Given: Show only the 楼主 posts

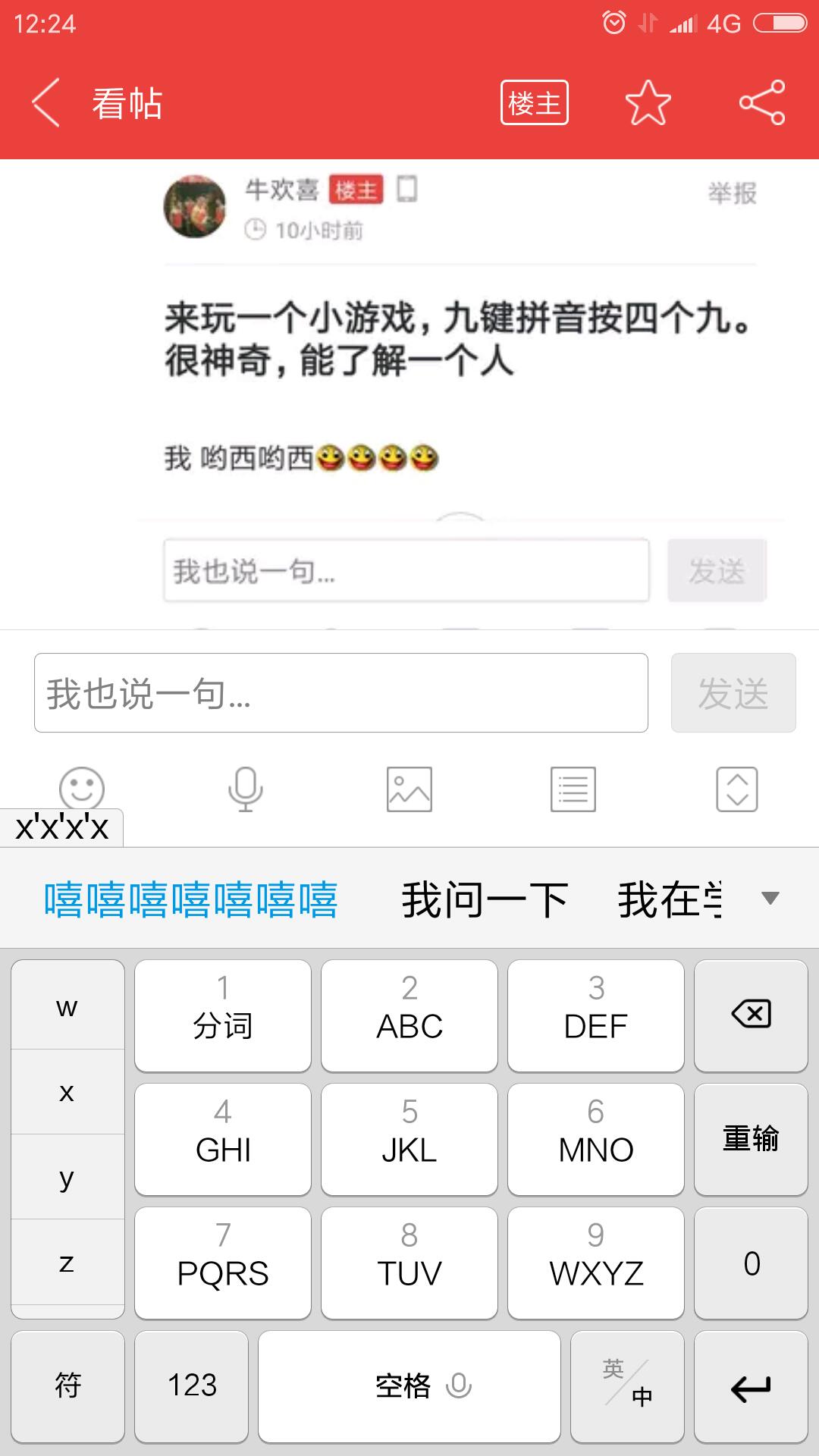Looking at the screenshot, I should (534, 103).
